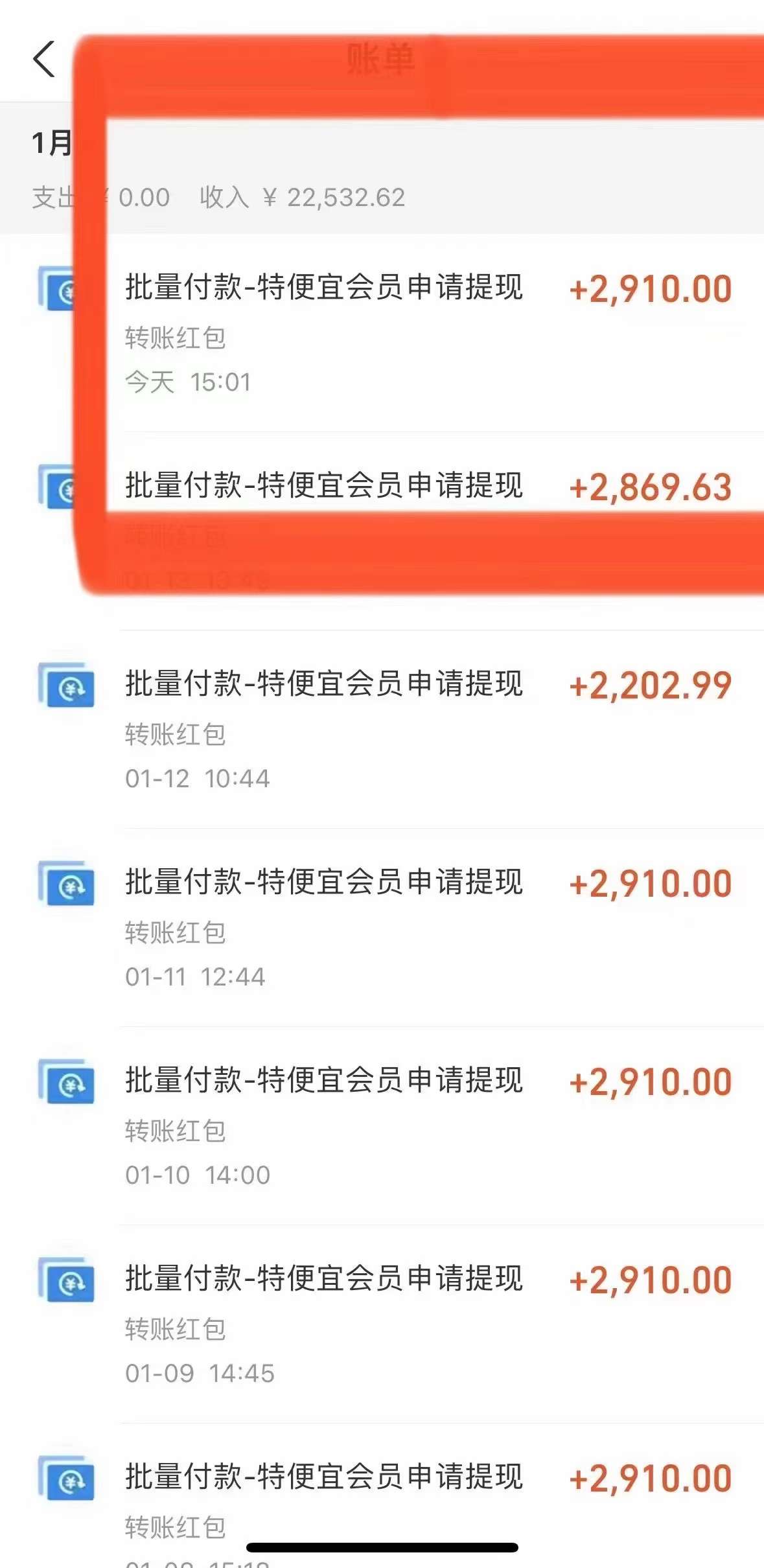The image size is (764, 1568).
Task: Open the +2,910.00 transaction from today 15:01
Action: [382, 333]
